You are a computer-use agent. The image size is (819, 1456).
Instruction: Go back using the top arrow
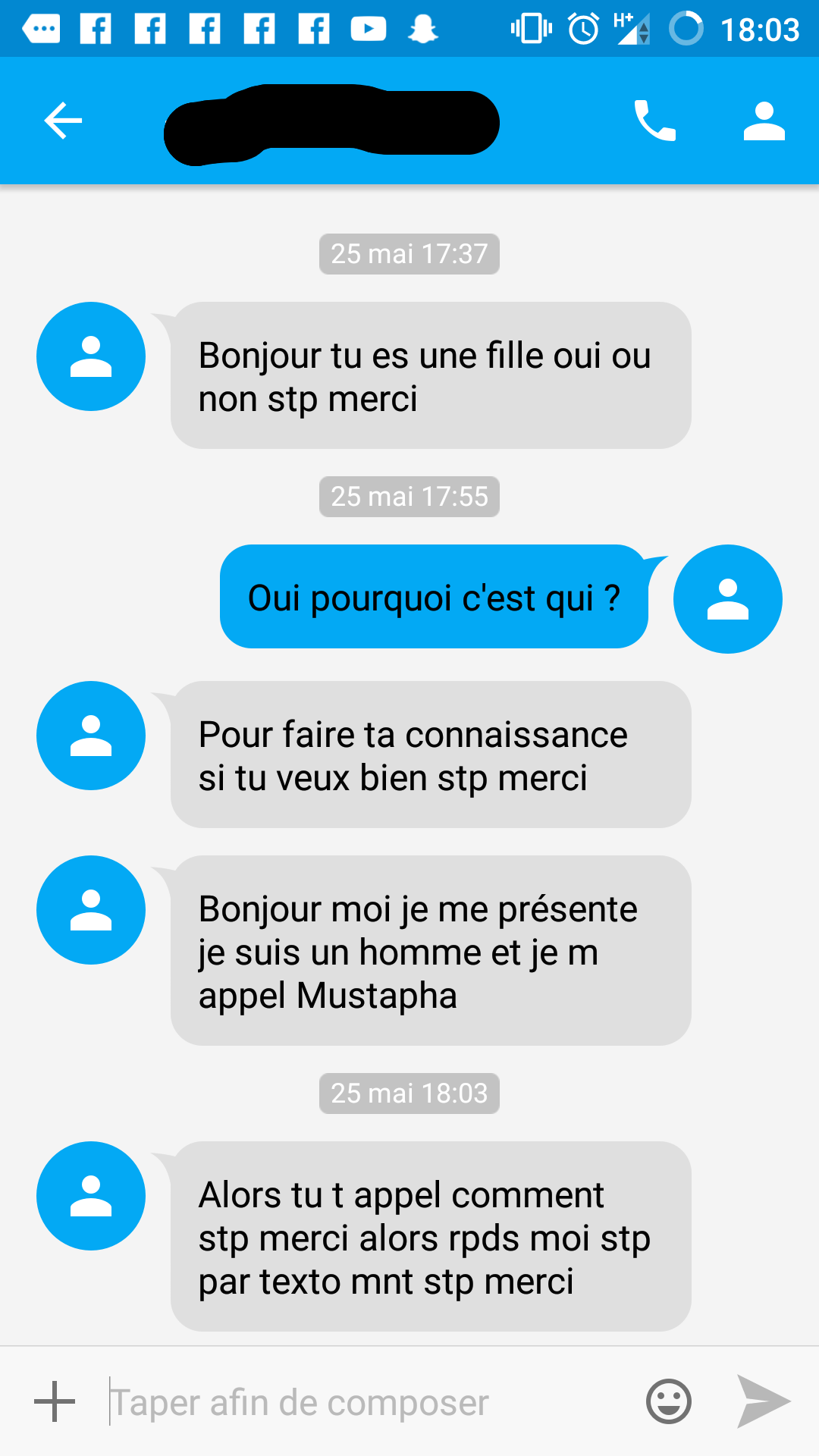[63, 121]
